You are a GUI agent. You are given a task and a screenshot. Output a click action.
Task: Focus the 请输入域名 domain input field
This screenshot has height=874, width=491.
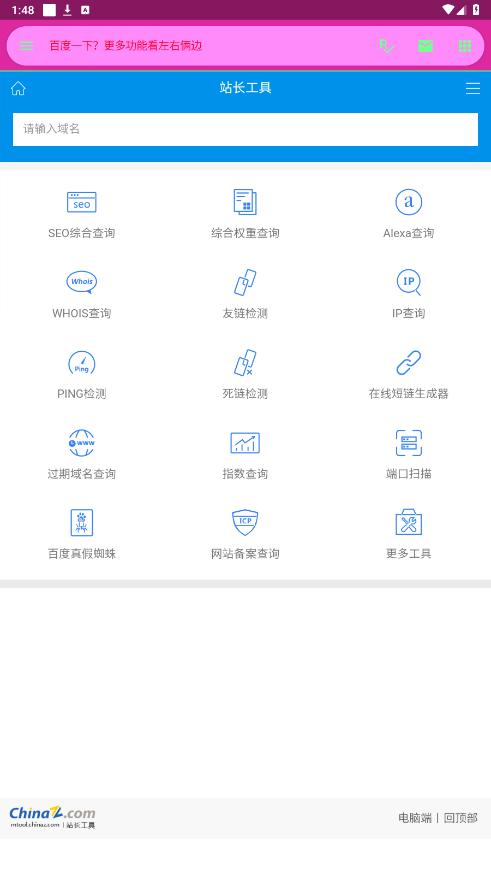pos(245,129)
